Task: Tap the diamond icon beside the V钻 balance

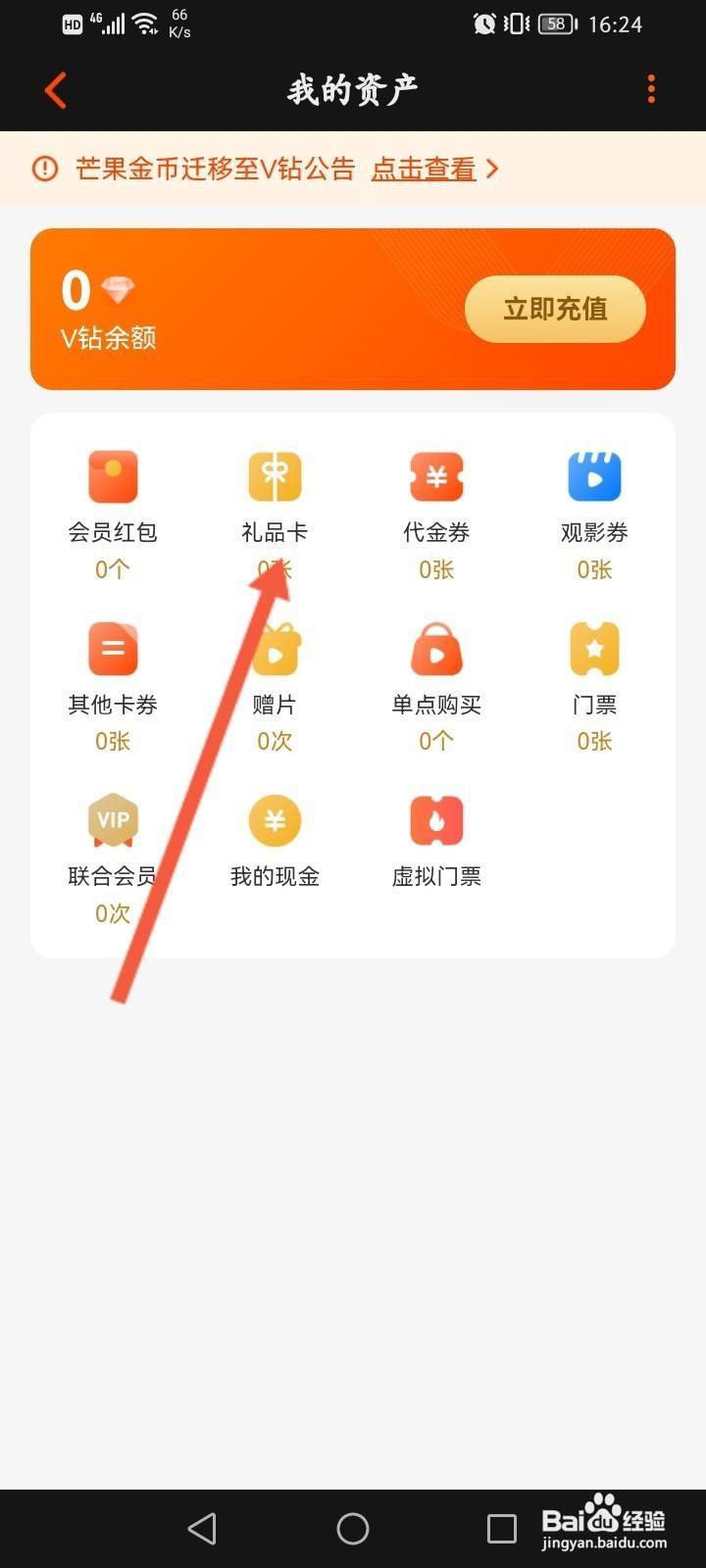Action: [x=120, y=289]
